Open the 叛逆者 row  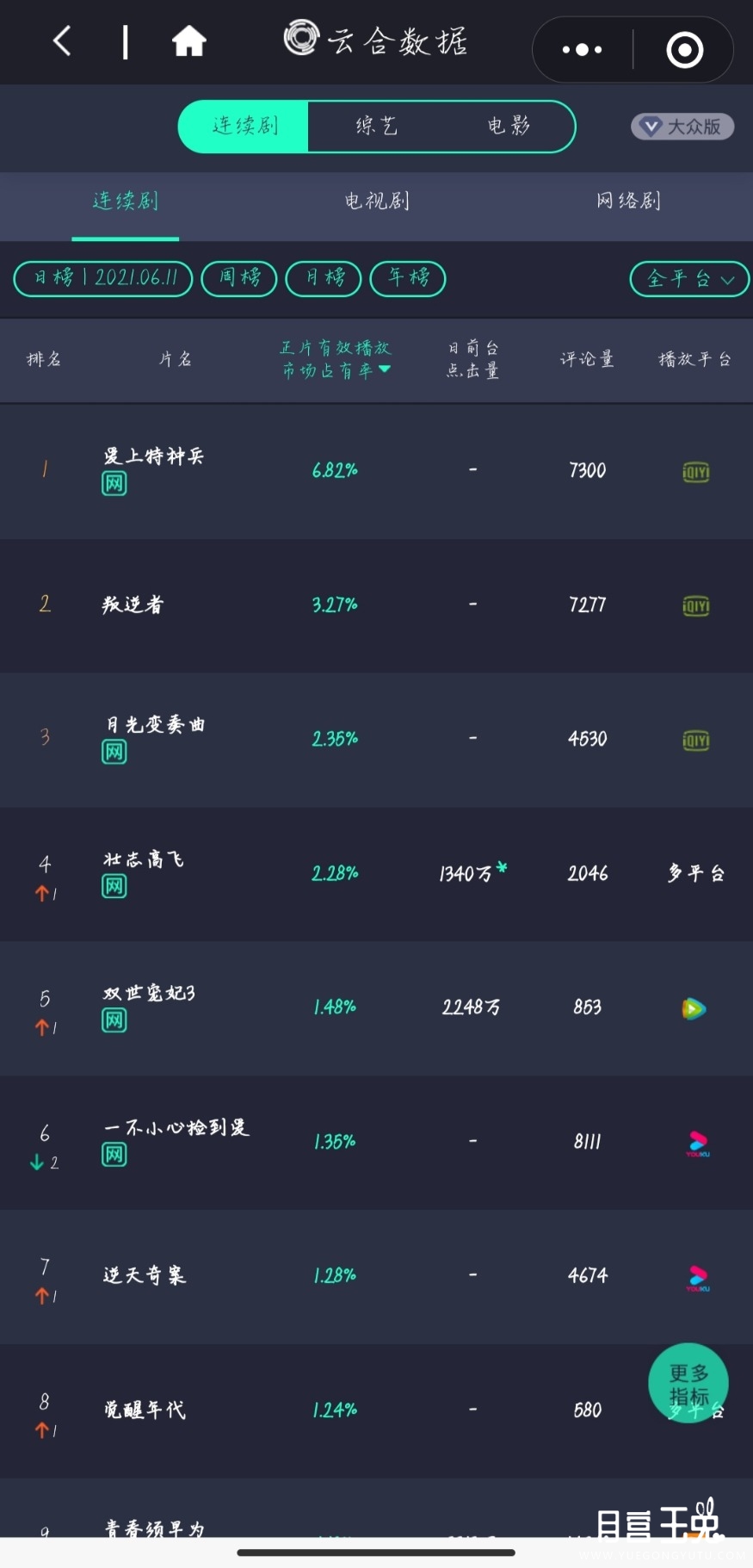point(376,605)
